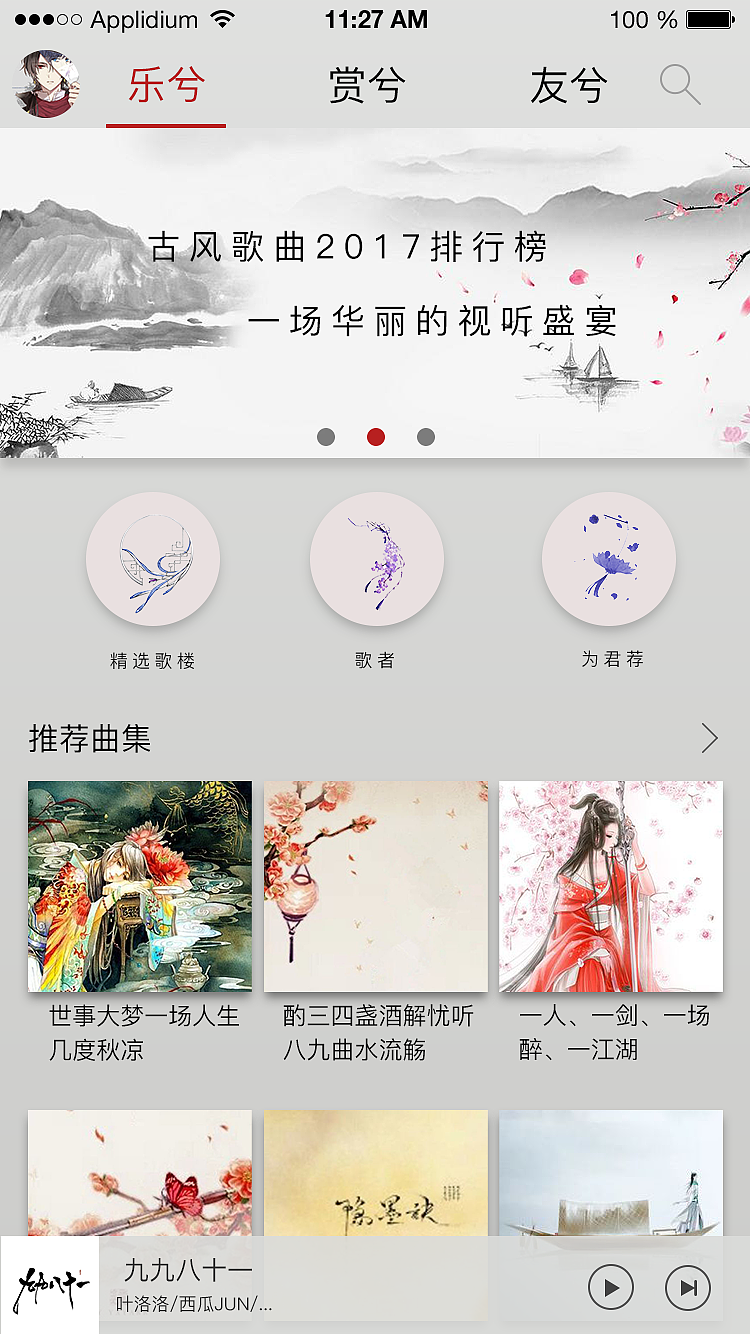Open album 一人、一剑、一场醉、一江湖
The height and width of the screenshot is (1334, 750).
pyautogui.click(x=611, y=886)
